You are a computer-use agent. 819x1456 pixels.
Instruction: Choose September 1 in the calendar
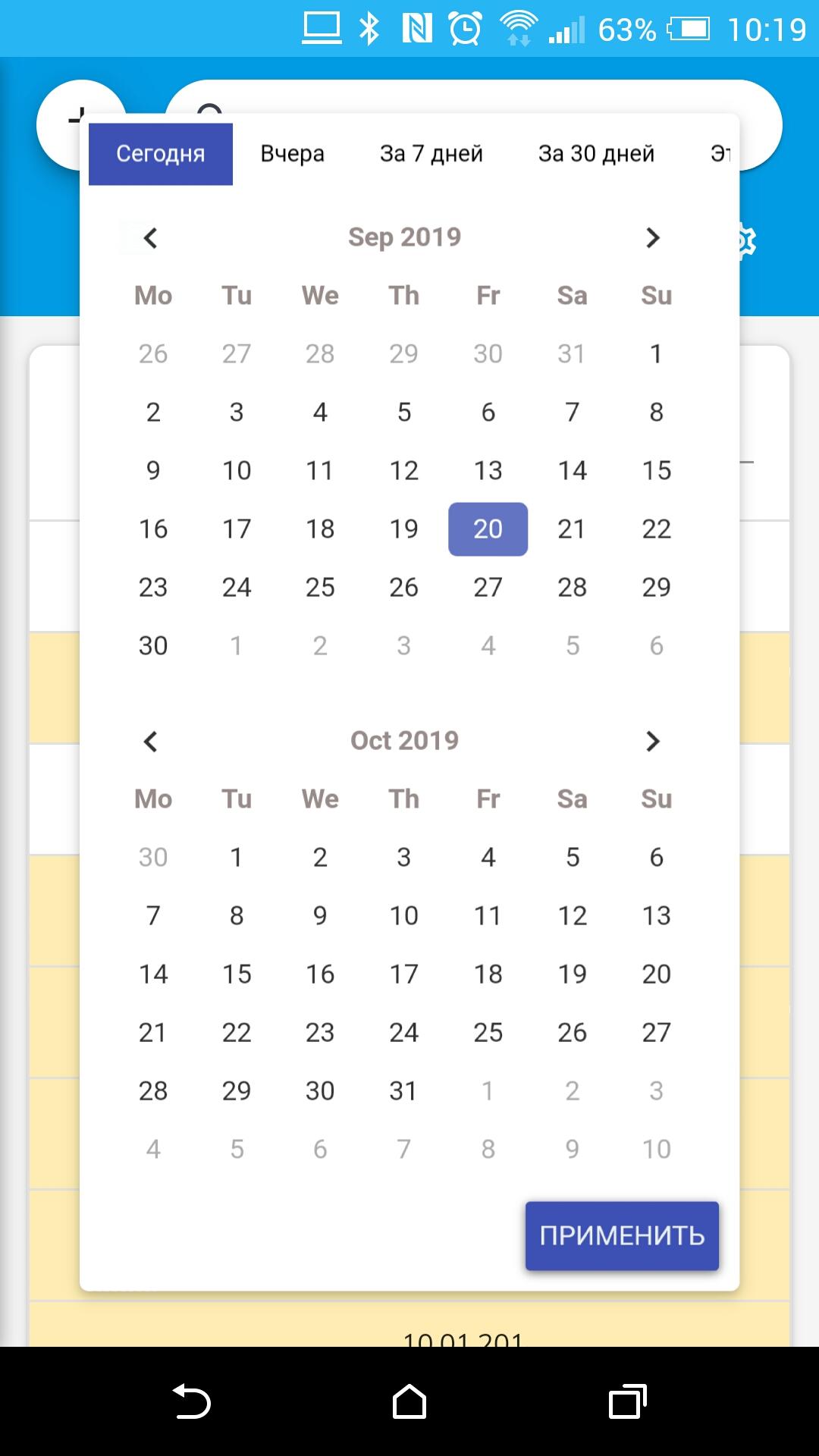(x=656, y=354)
